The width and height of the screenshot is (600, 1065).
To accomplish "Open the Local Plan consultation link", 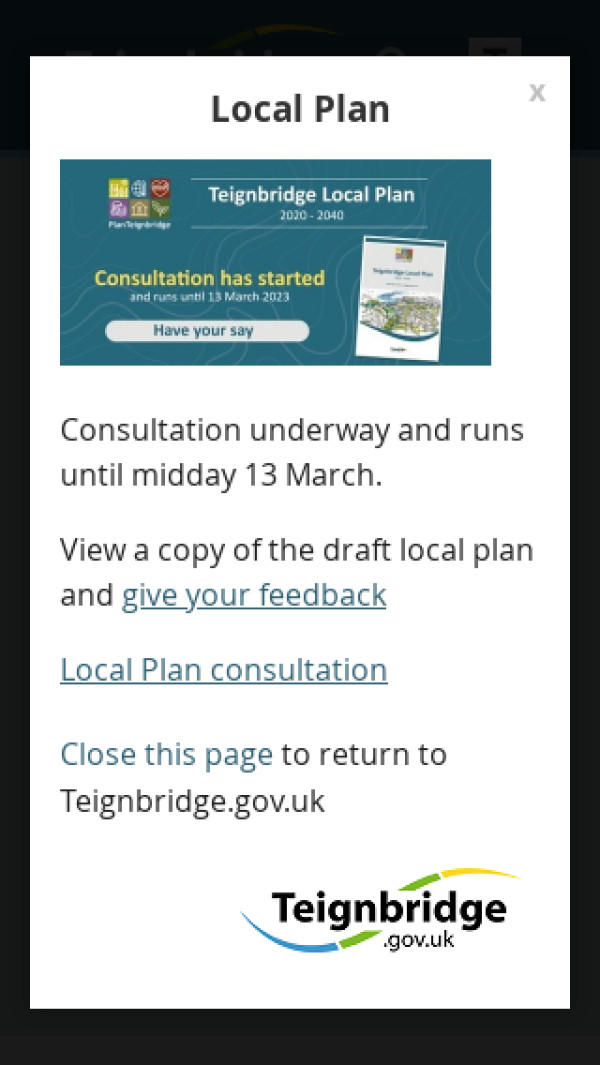I will (x=223, y=669).
